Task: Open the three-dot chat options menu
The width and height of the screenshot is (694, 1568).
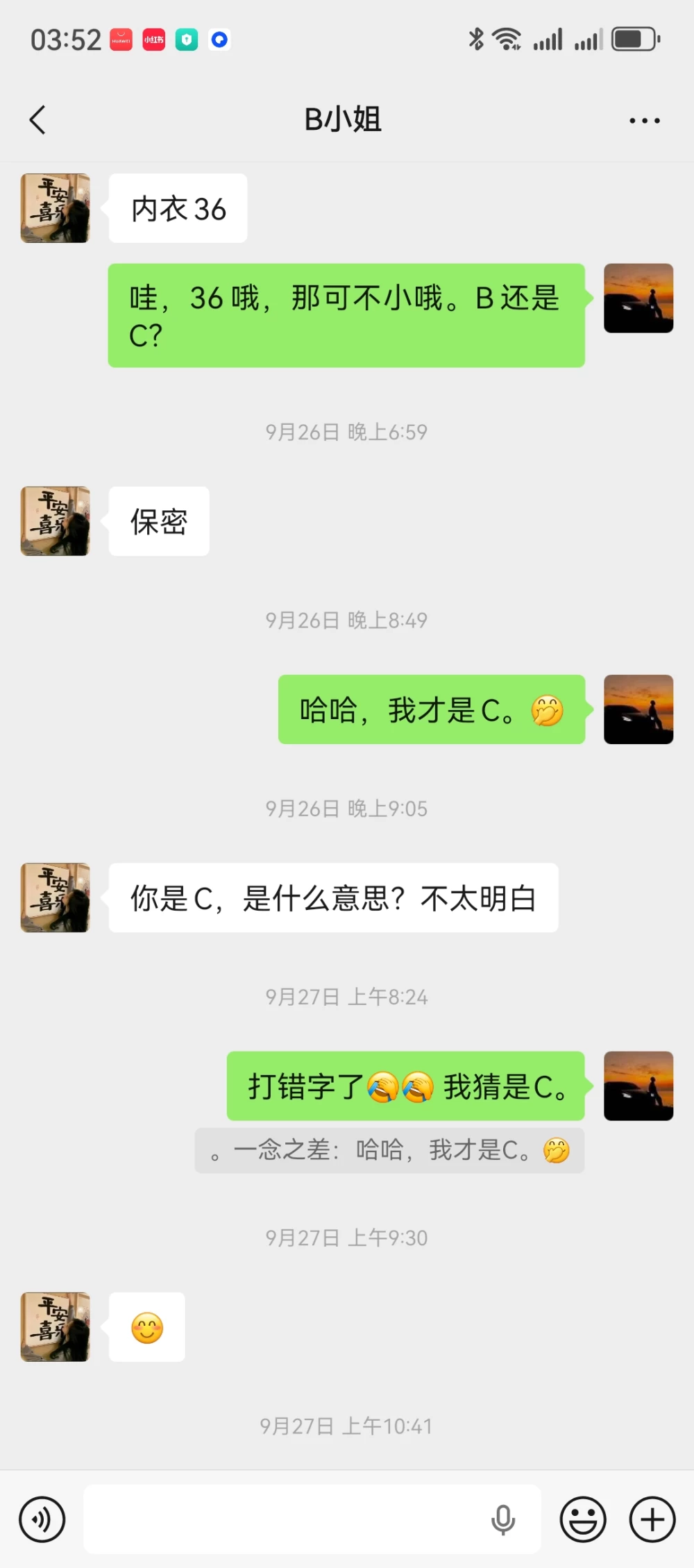Action: click(x=644, y=121)
